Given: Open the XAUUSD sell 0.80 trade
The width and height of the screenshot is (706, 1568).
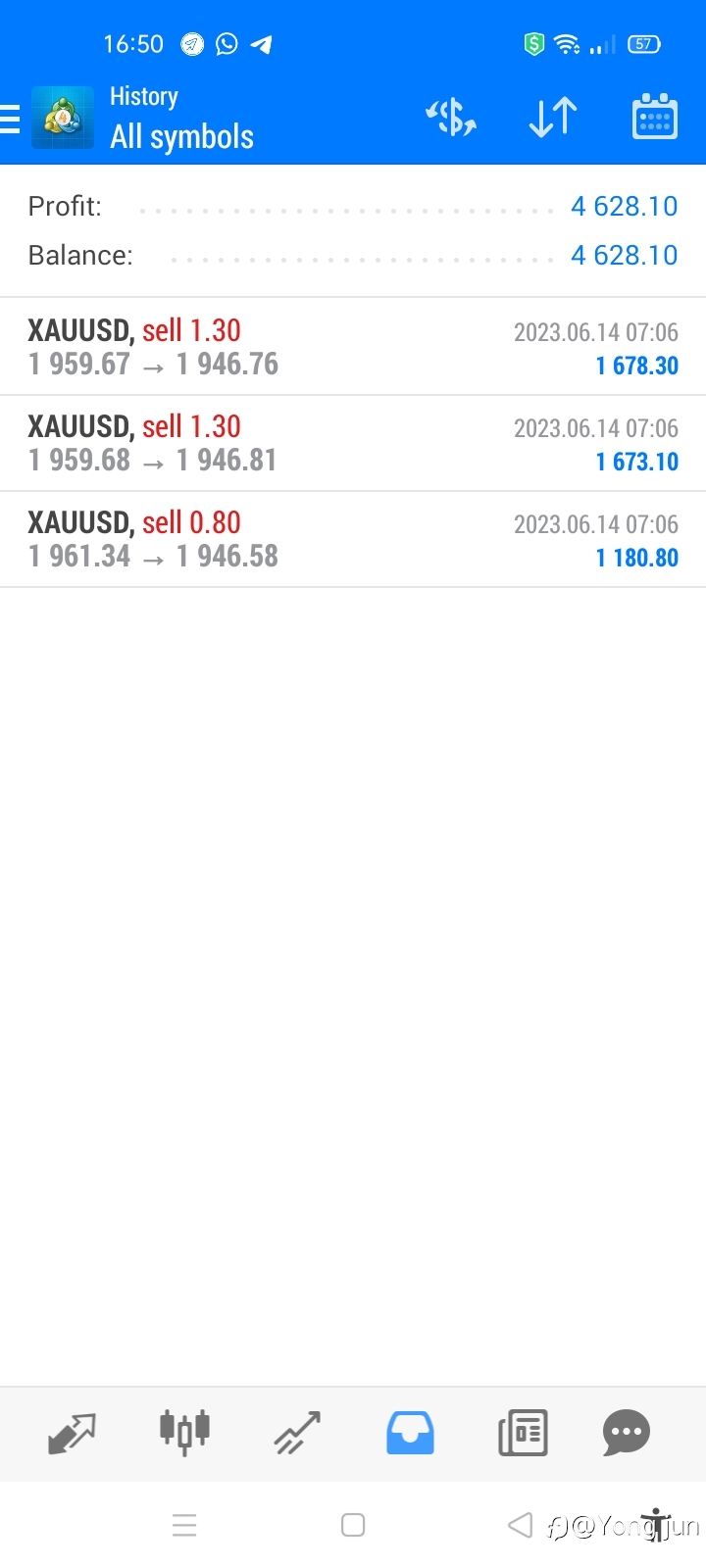Looking at the screenshot, I should tap(353, 539).
